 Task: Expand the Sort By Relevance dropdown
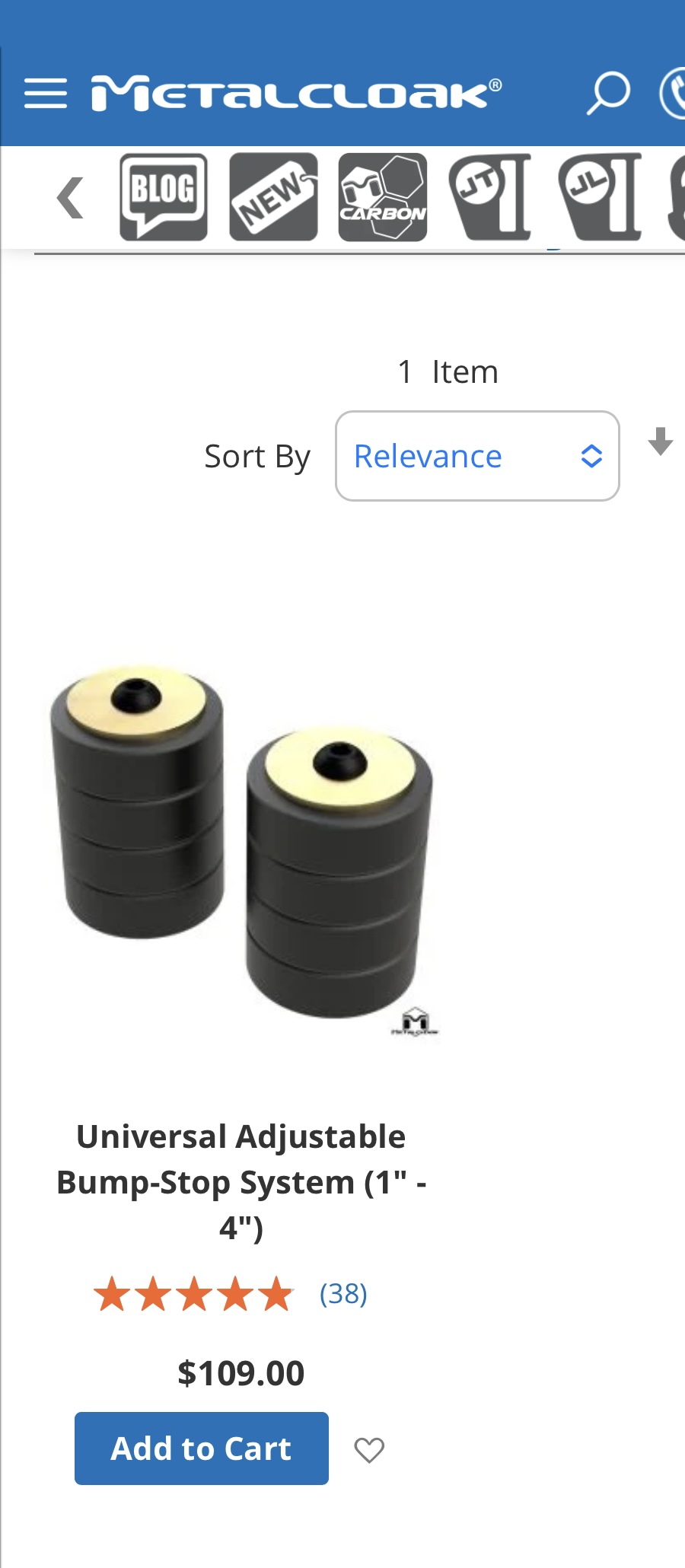pyautogui.click(x=477, y=456)
